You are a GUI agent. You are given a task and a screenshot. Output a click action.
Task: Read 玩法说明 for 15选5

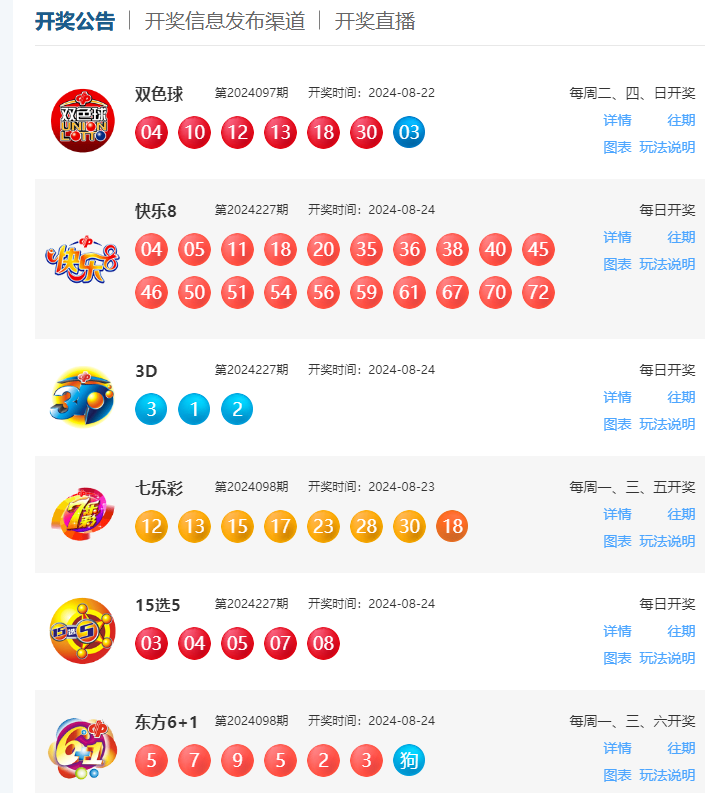tap(667, 658)
